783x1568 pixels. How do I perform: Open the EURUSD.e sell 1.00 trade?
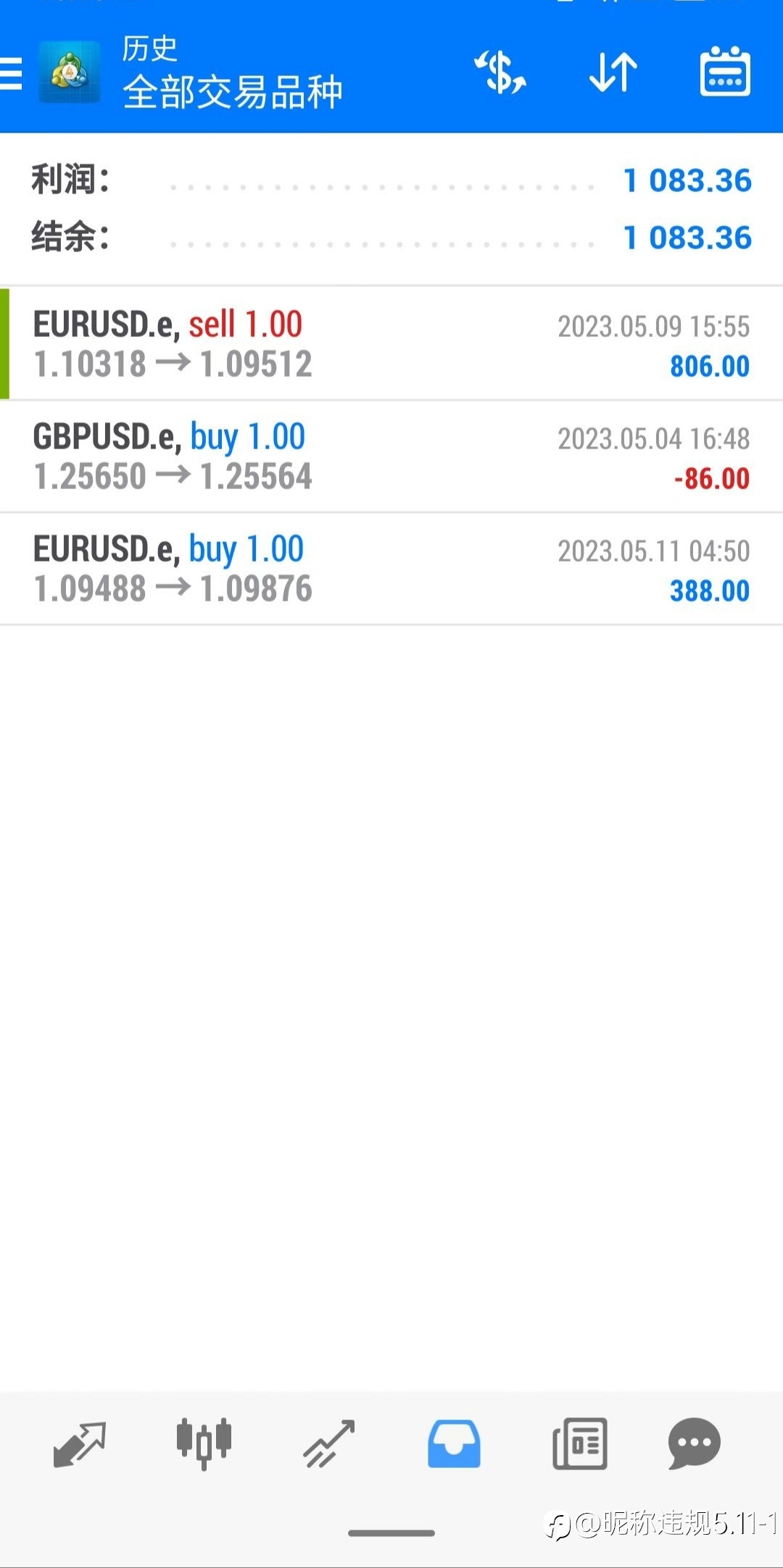click(391, 344)
